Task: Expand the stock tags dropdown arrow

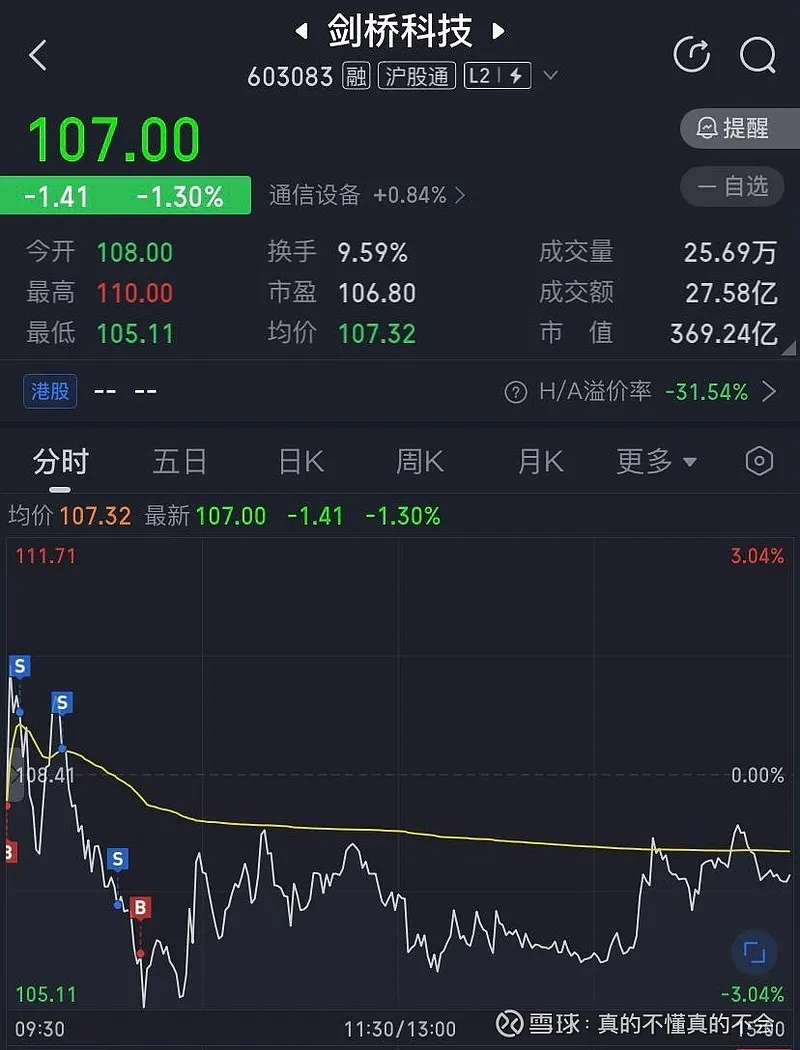Action: click(550, 76)
